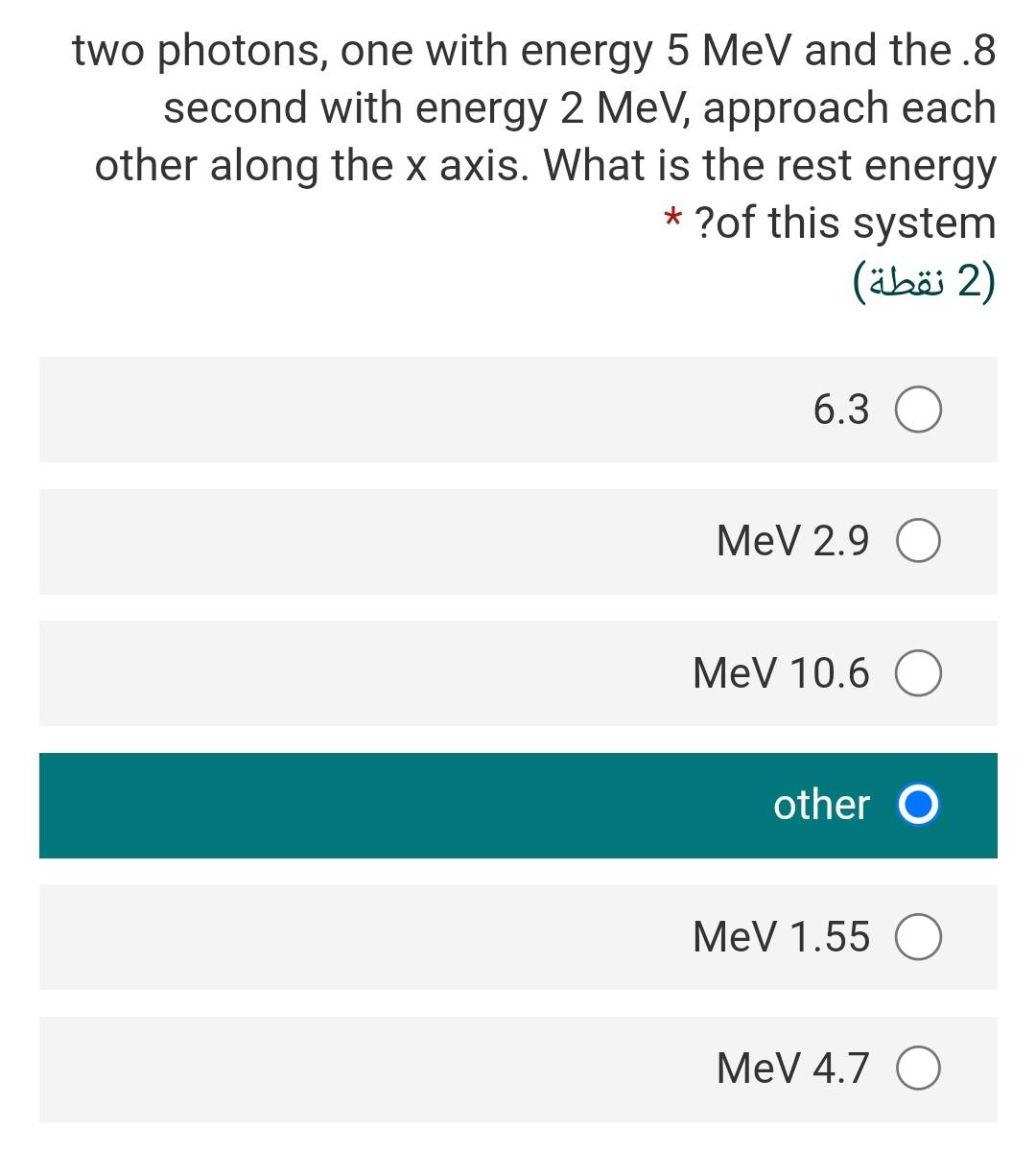This screenshot has width=1036, height=1151.
Task: Click the MeV 1.55 answer row
Action: click(518, 937)
